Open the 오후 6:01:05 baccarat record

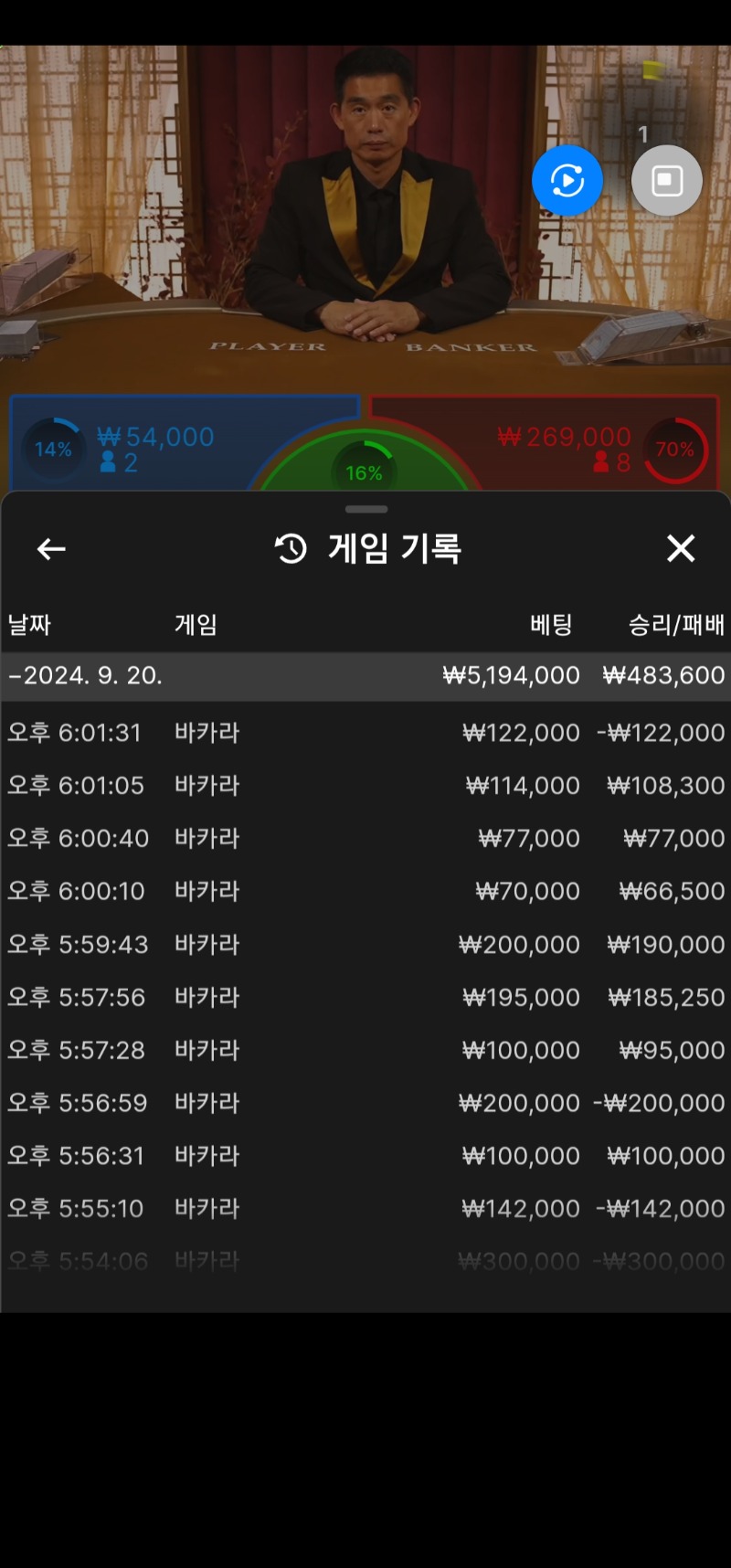pyautogui.click(x=365, y=786)
